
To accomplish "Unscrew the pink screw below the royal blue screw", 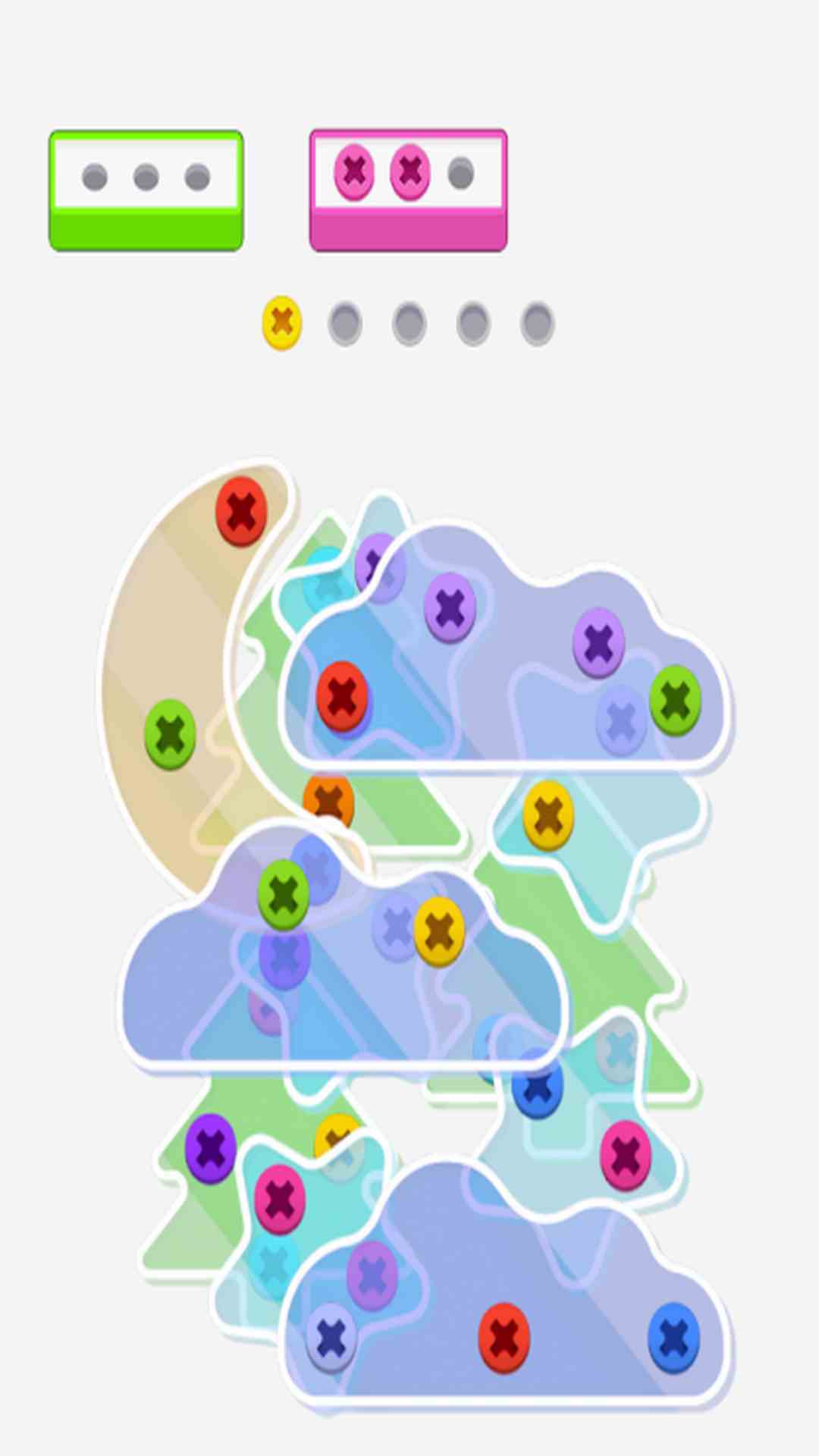I will point(626,1155).
